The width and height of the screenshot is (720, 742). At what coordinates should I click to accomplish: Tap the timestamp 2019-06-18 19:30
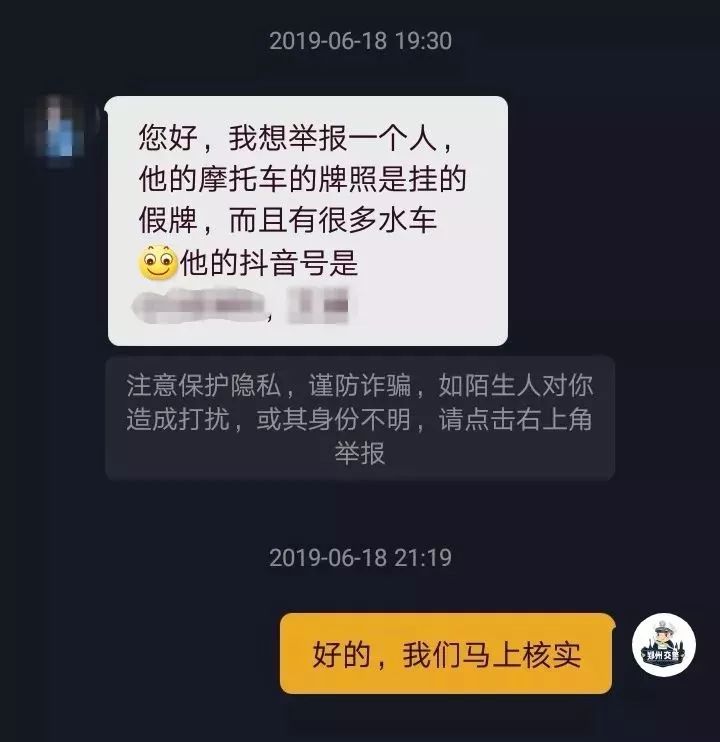(360, 40)
